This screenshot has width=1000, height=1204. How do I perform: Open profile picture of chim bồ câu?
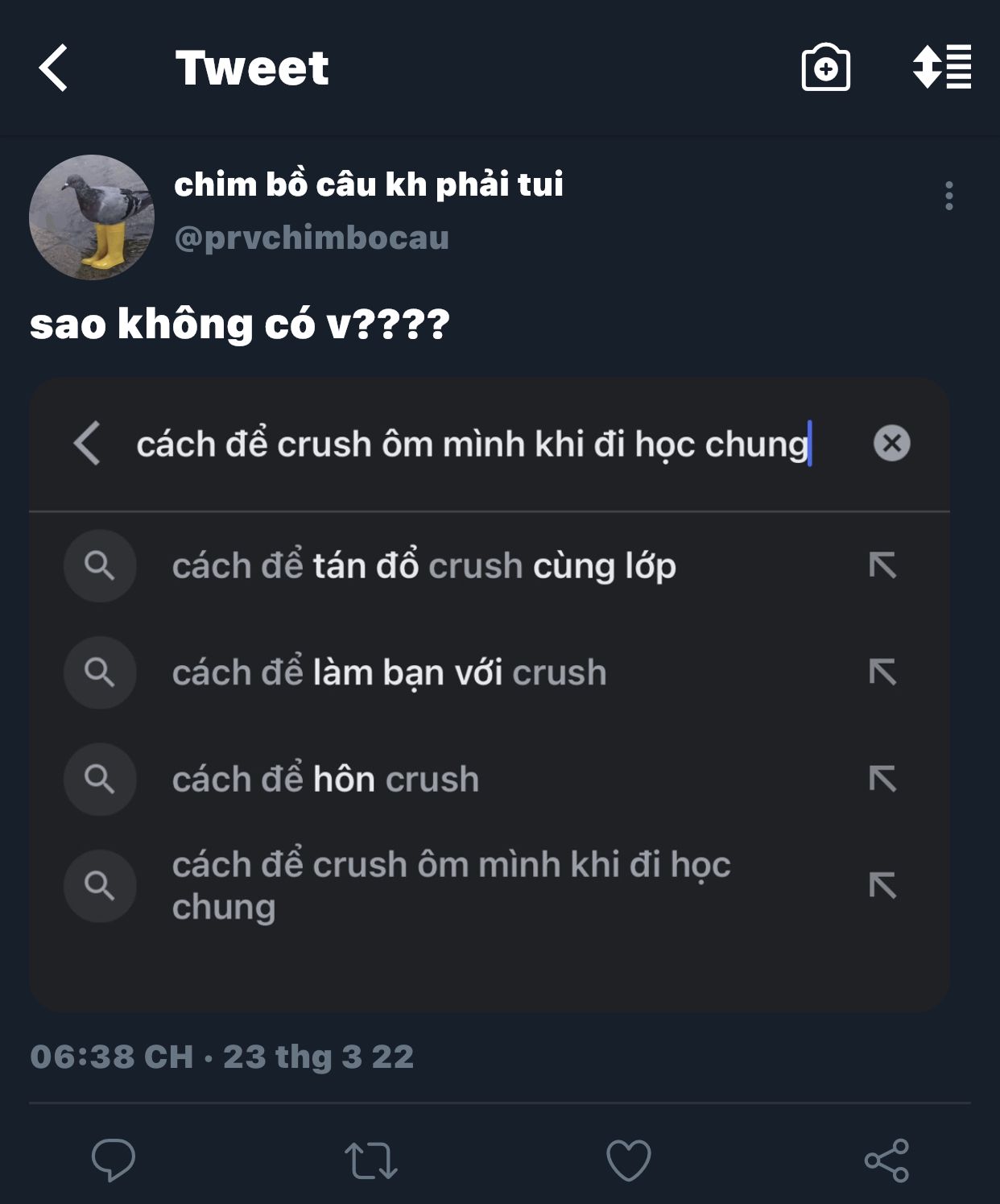click(x=92, y=217)
